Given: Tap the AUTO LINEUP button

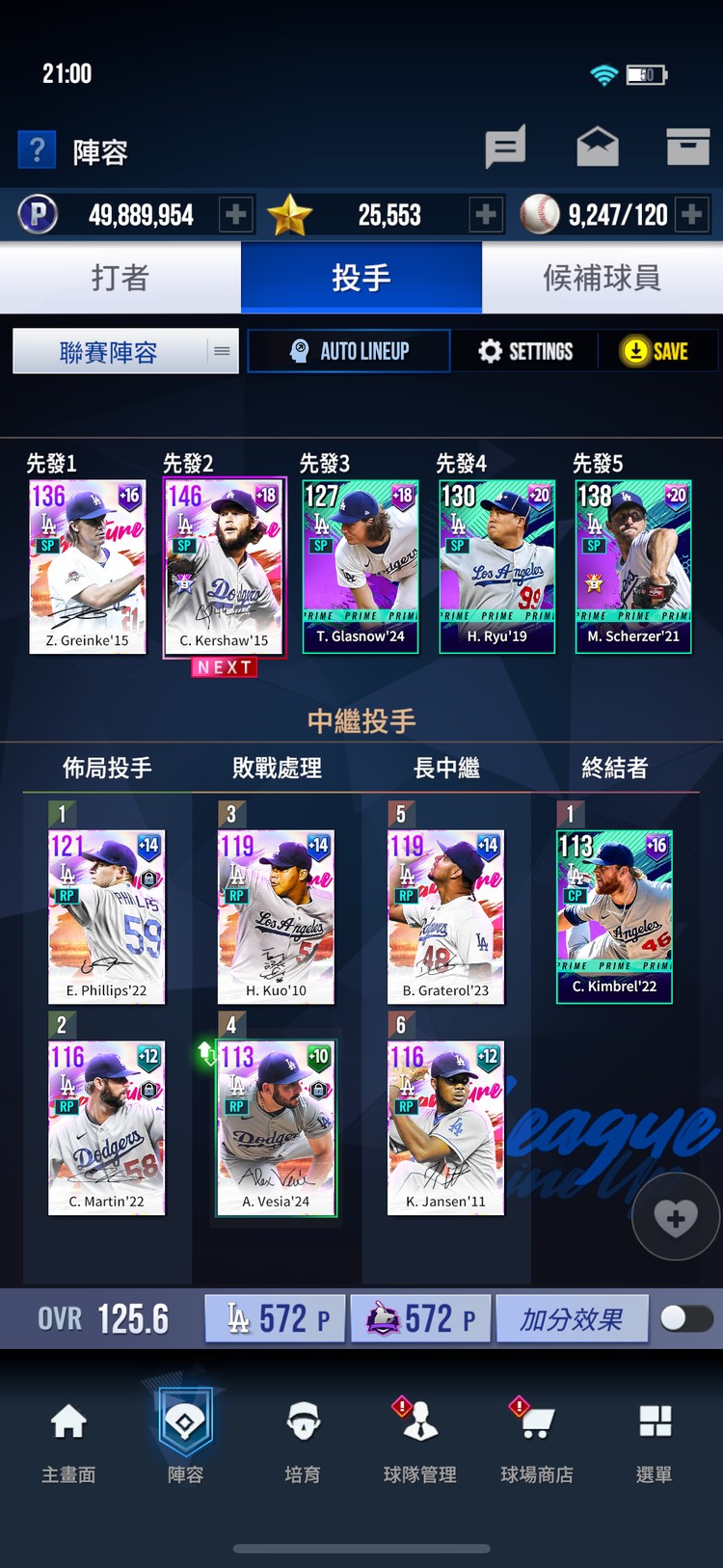Looking at the screenshot, I should pos(349,351).
